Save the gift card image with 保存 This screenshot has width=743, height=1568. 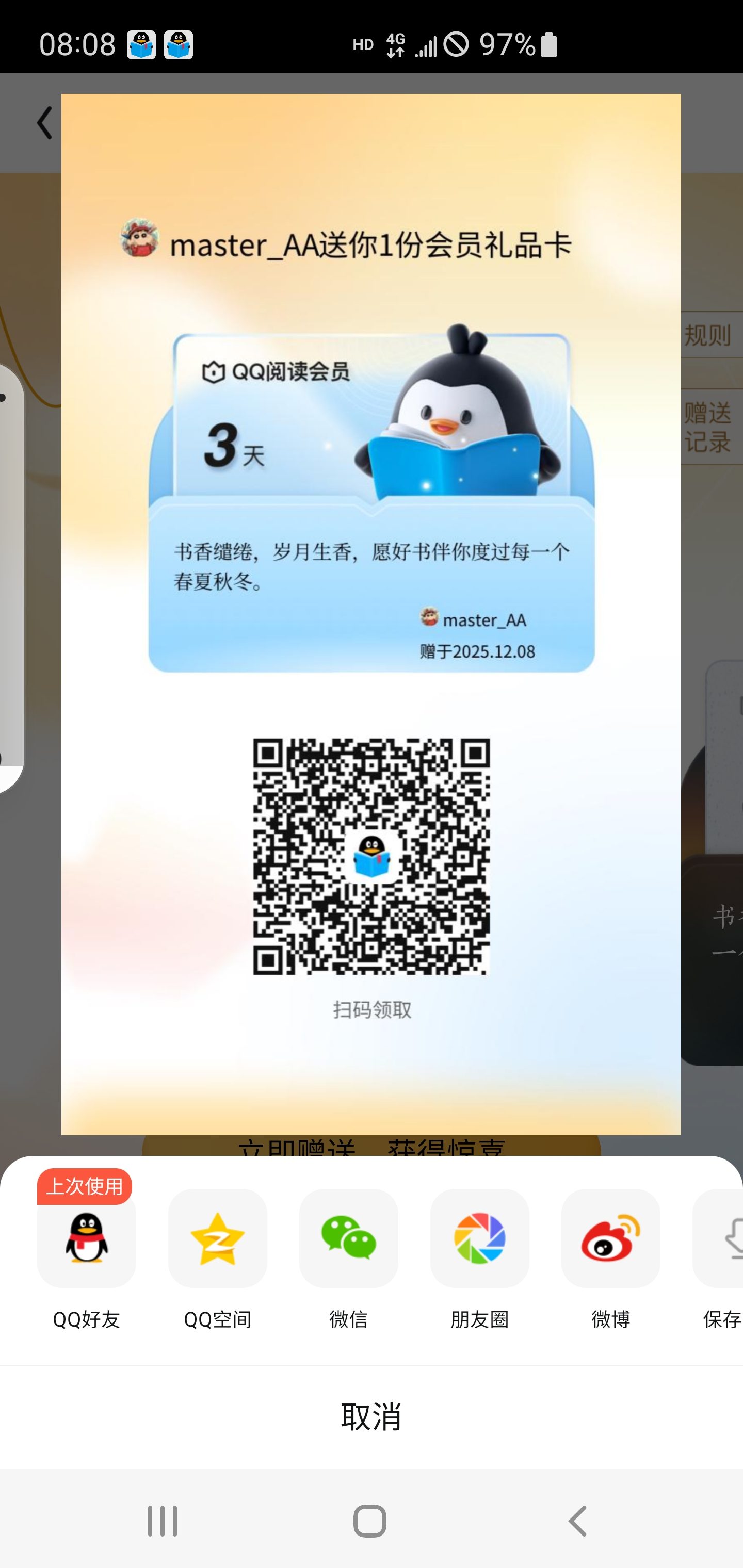pos(722,1238)
